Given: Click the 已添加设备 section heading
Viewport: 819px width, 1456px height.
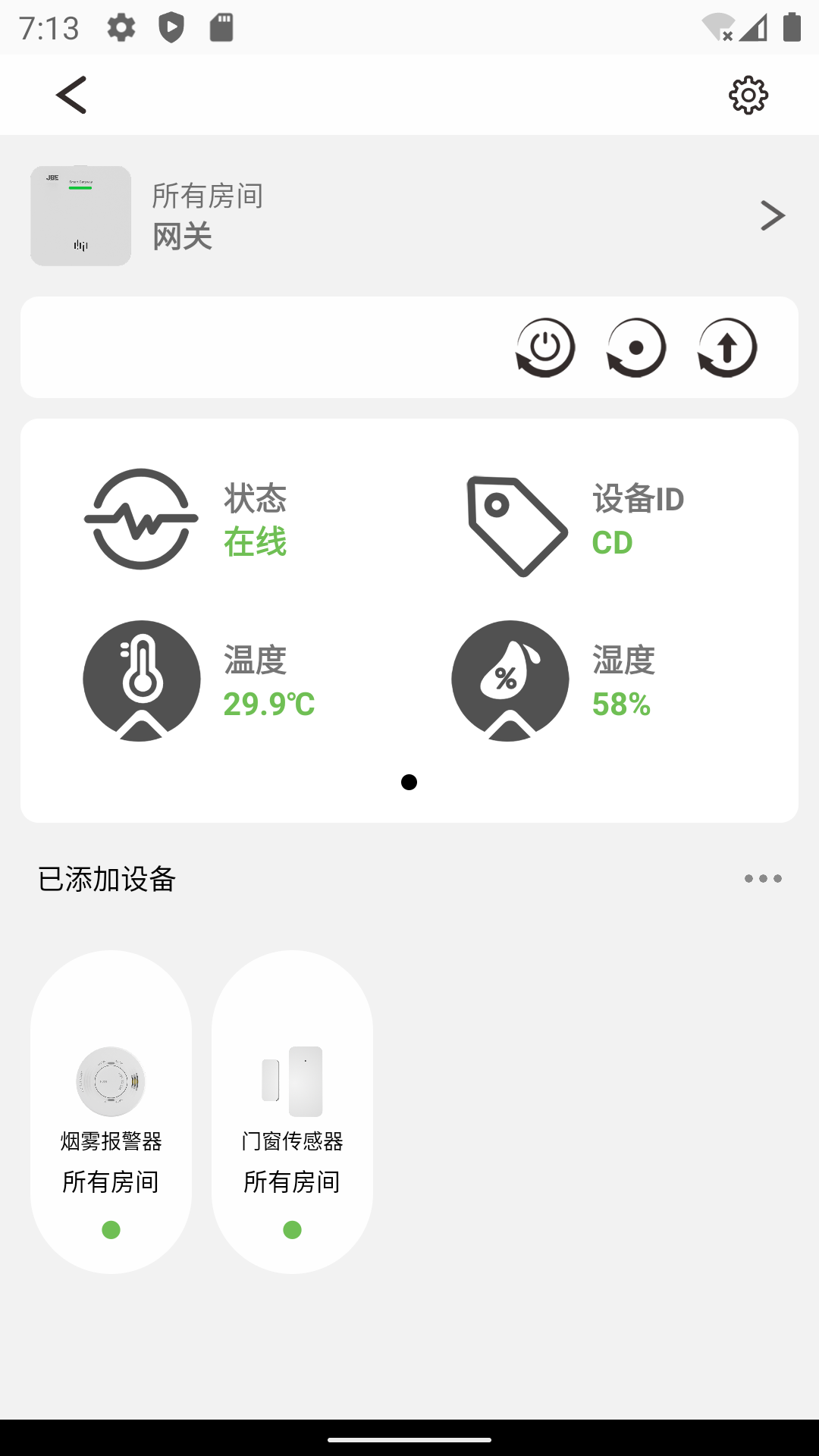Looking at the screenshot, I should pos(107,880).
